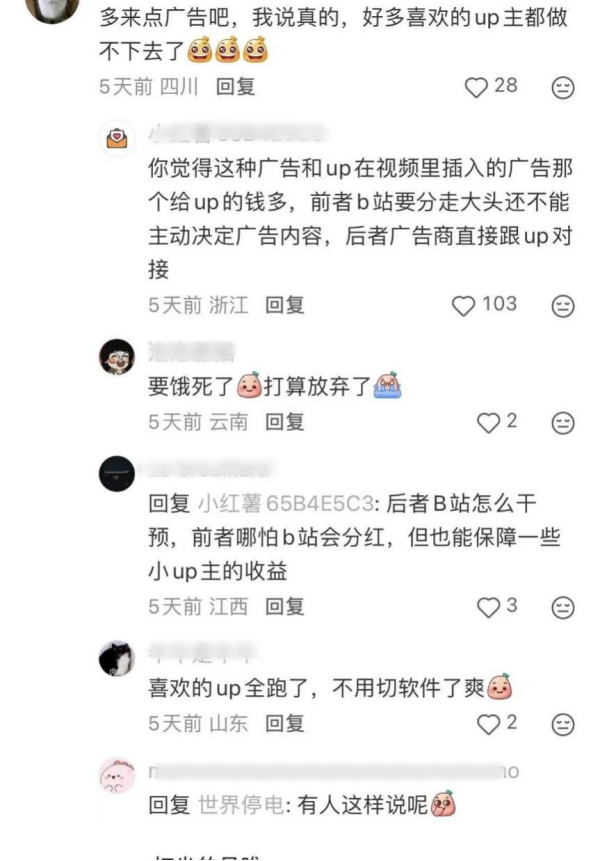Open the glasses-cartoon avatar on the 云南 comment
The height and width of the screenshot is (861, 601).
(117, 356)
